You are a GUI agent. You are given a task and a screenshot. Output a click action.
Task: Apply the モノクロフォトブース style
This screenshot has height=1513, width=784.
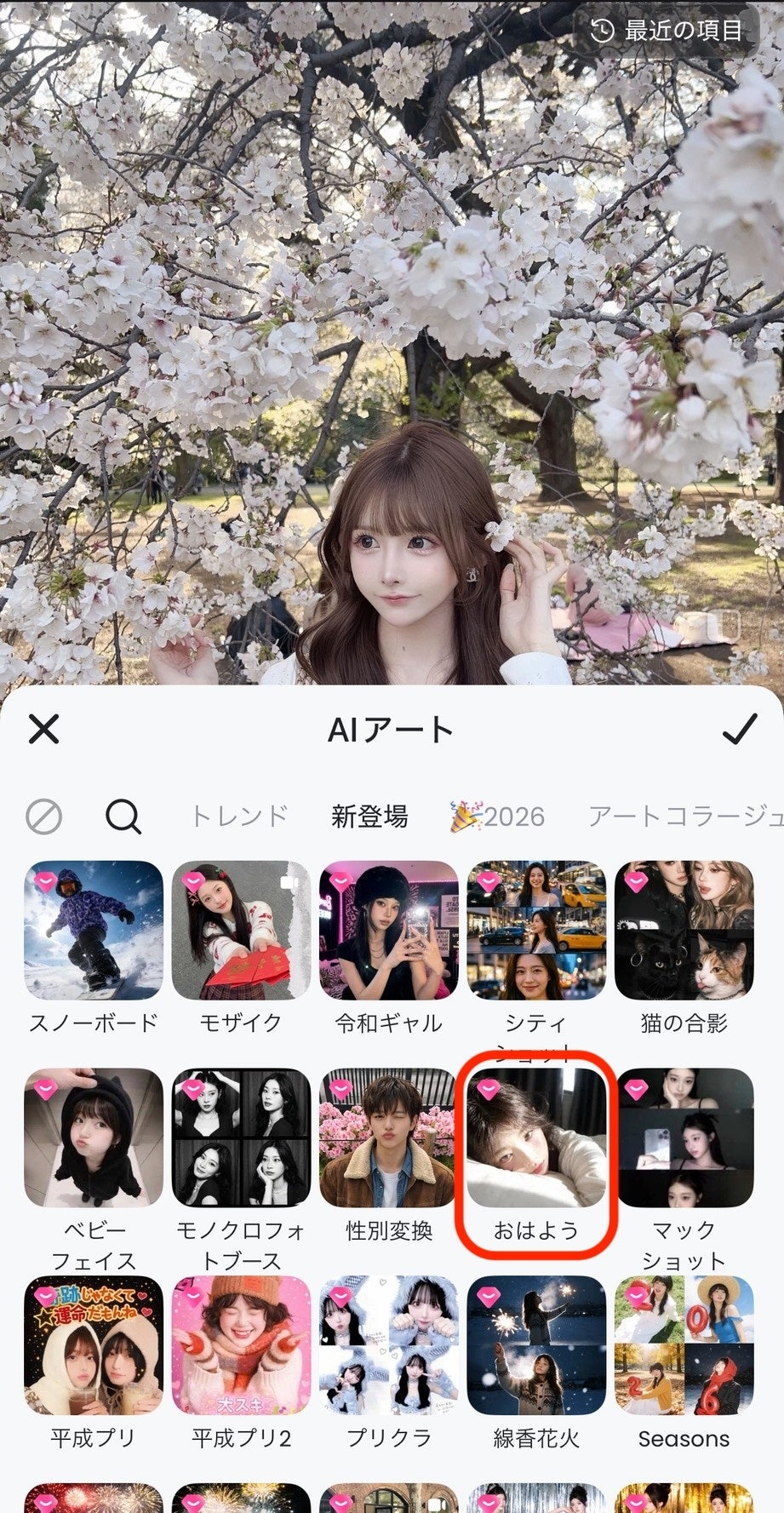pyautogui.click(x=241, y=1138)
